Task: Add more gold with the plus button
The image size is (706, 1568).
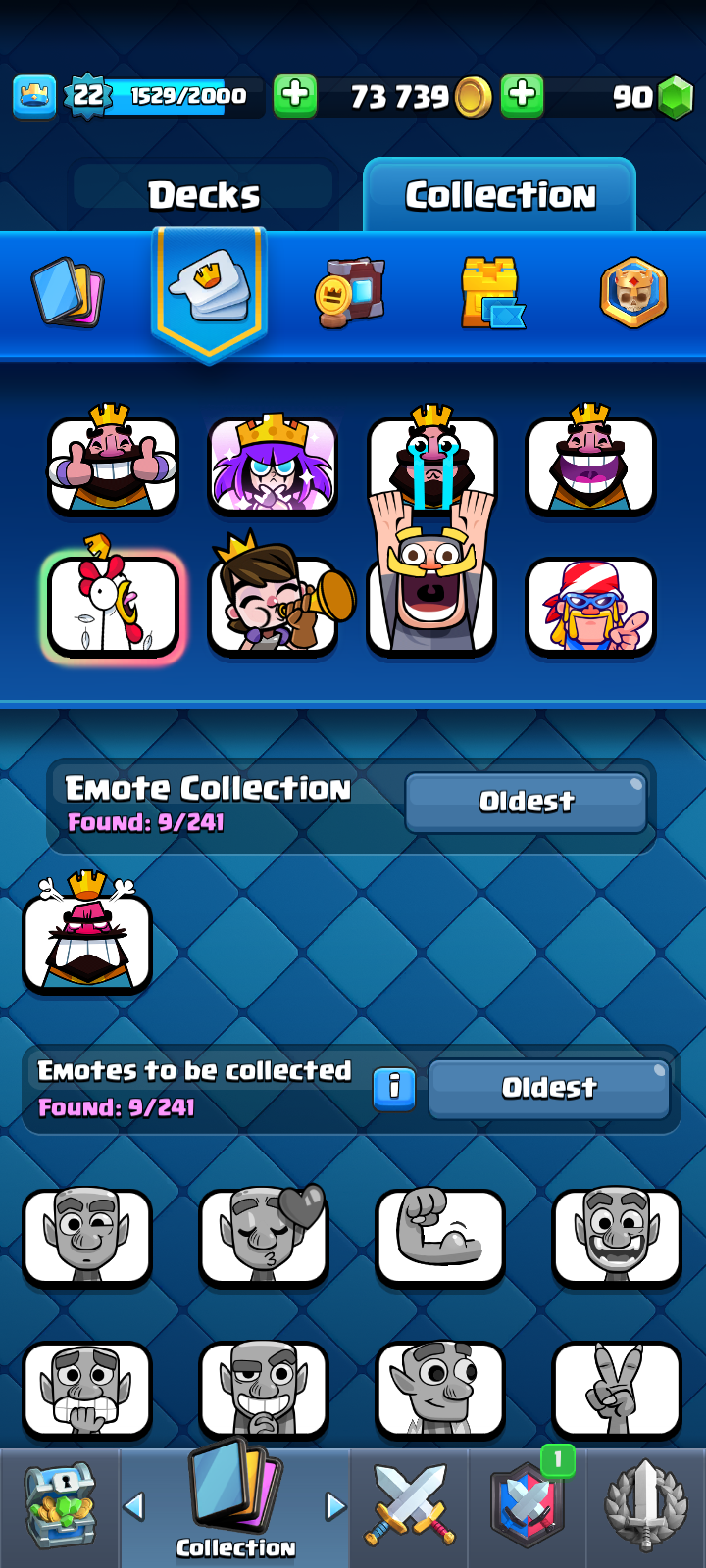Action: tap(295, 96)
